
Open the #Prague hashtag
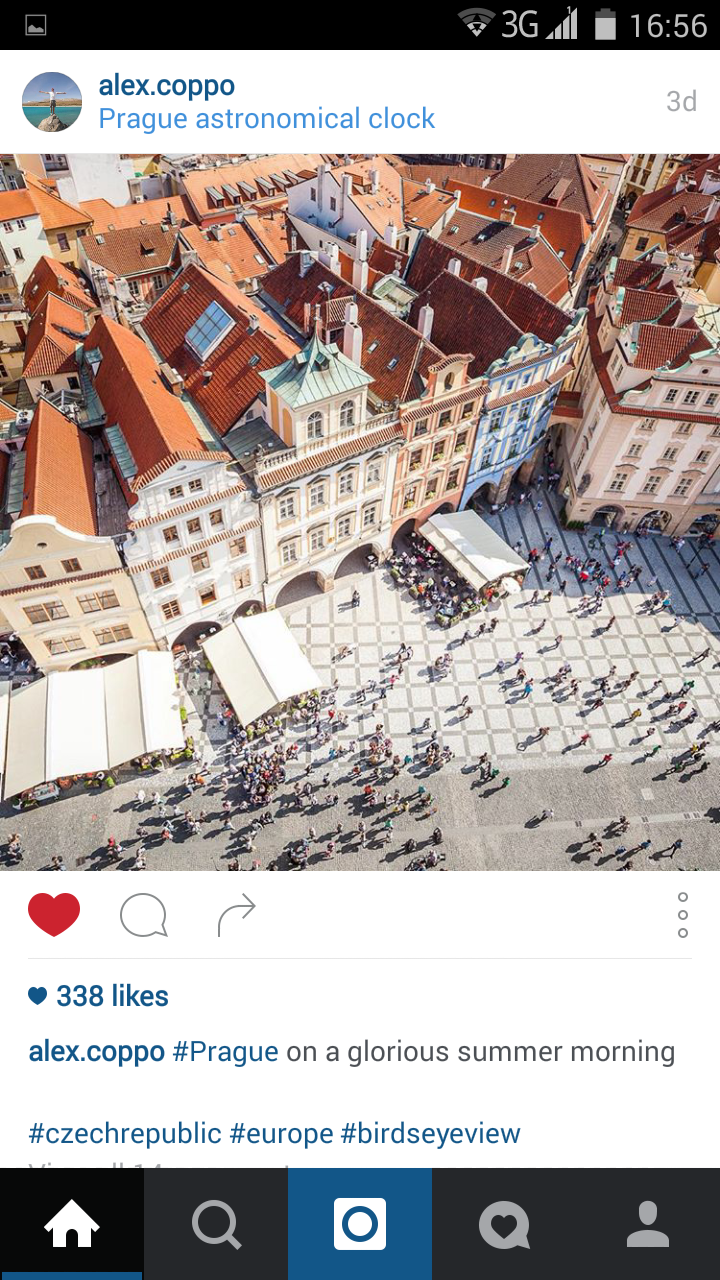pos(225,1052)
